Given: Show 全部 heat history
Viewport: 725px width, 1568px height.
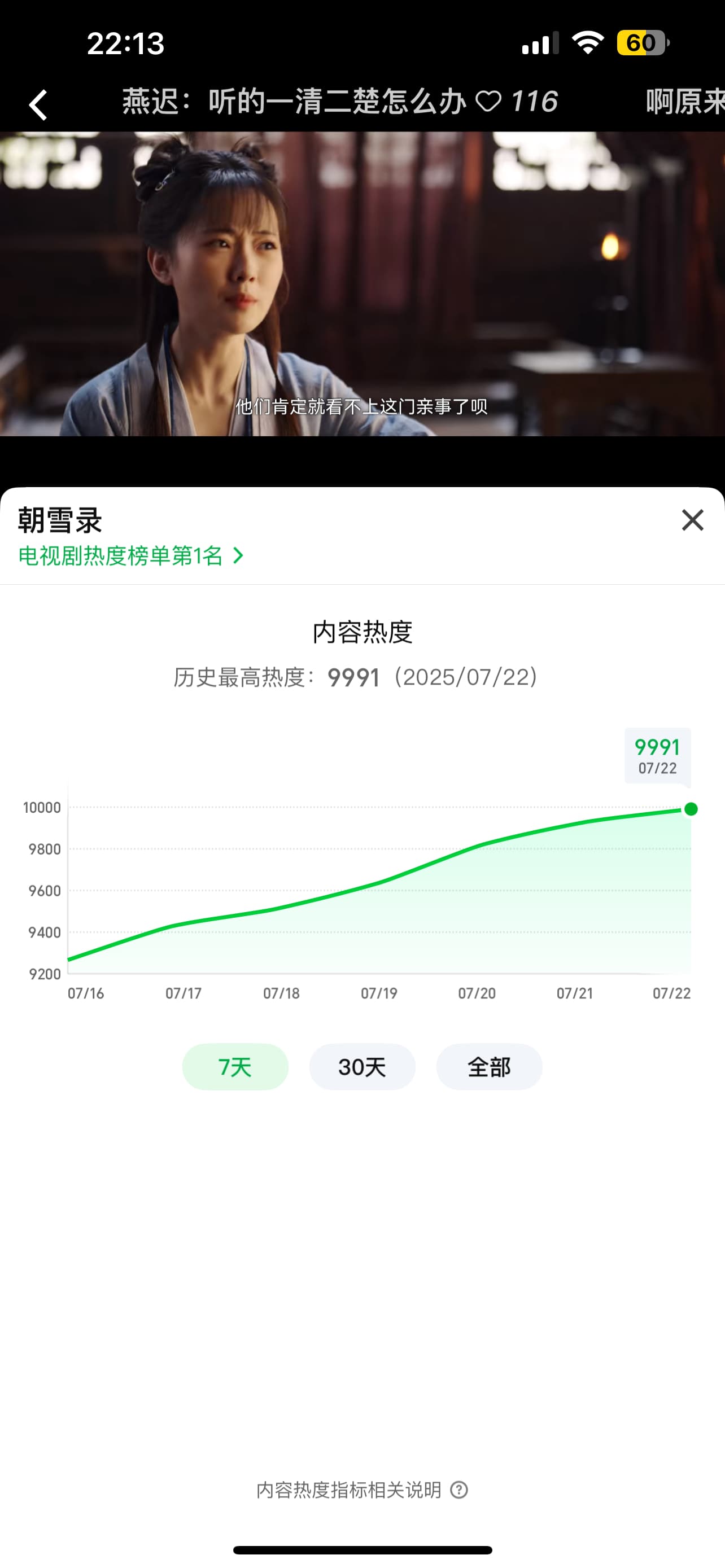Looking at the screenshot, I should 489,1066.
